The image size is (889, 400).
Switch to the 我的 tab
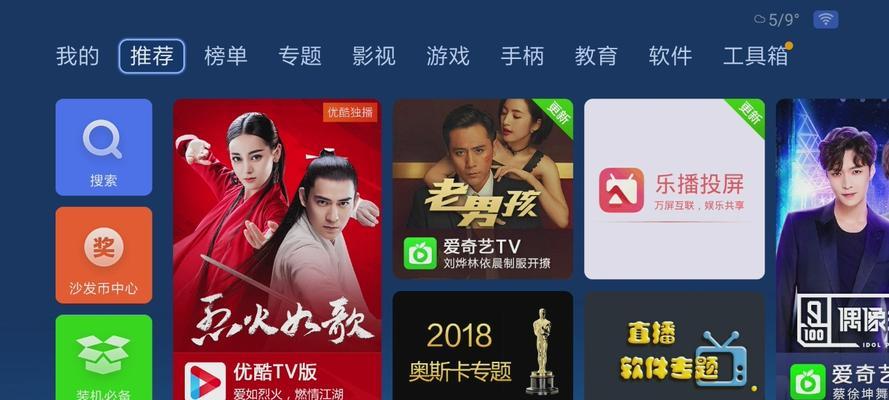click(77, 56)
